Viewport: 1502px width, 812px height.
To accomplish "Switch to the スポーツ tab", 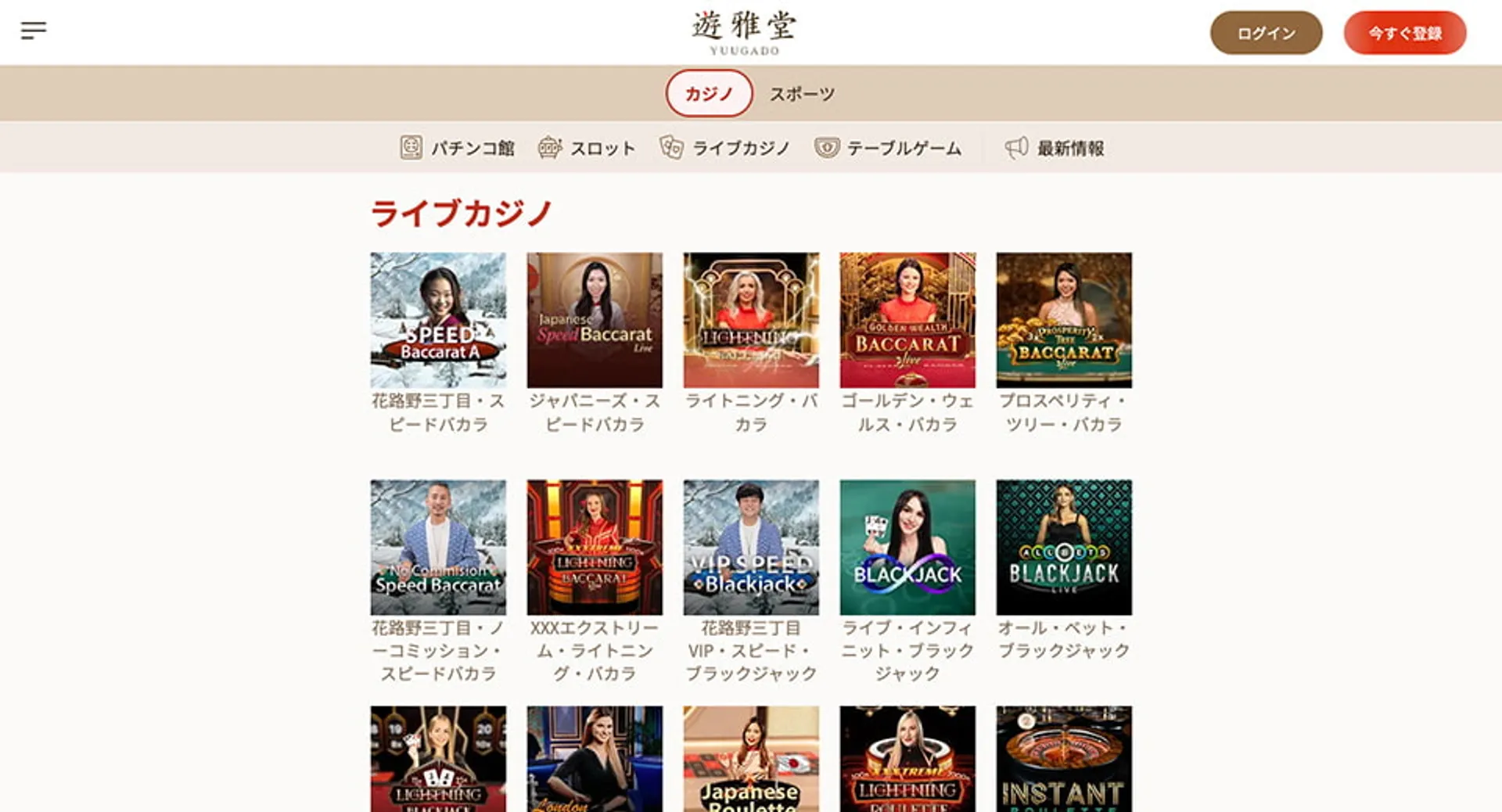I will tap(802, 94).
